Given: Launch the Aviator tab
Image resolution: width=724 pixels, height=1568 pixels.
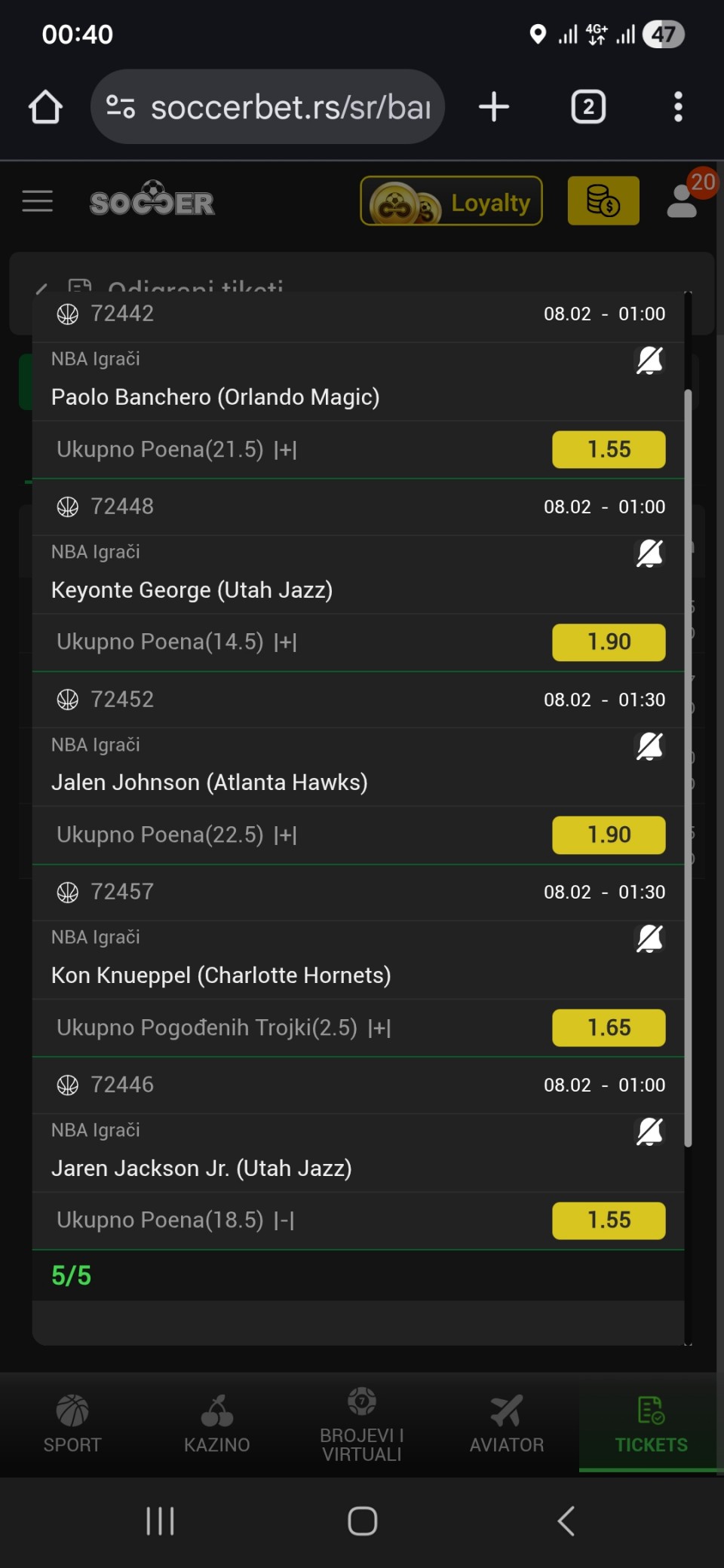Looking at the screenshot, I should pos(507,1423).
